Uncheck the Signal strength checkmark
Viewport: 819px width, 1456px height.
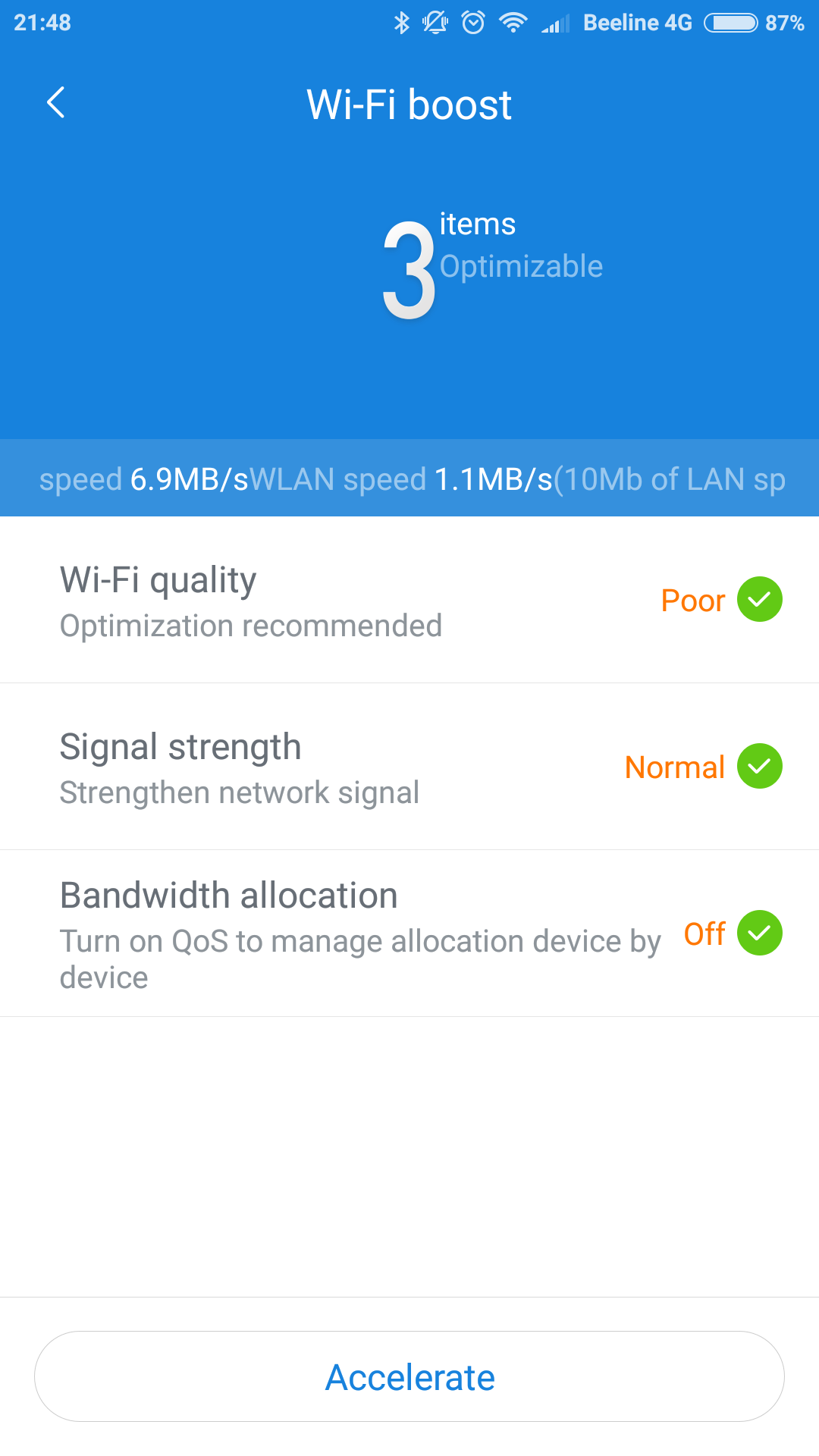click(x=760, y=766)
